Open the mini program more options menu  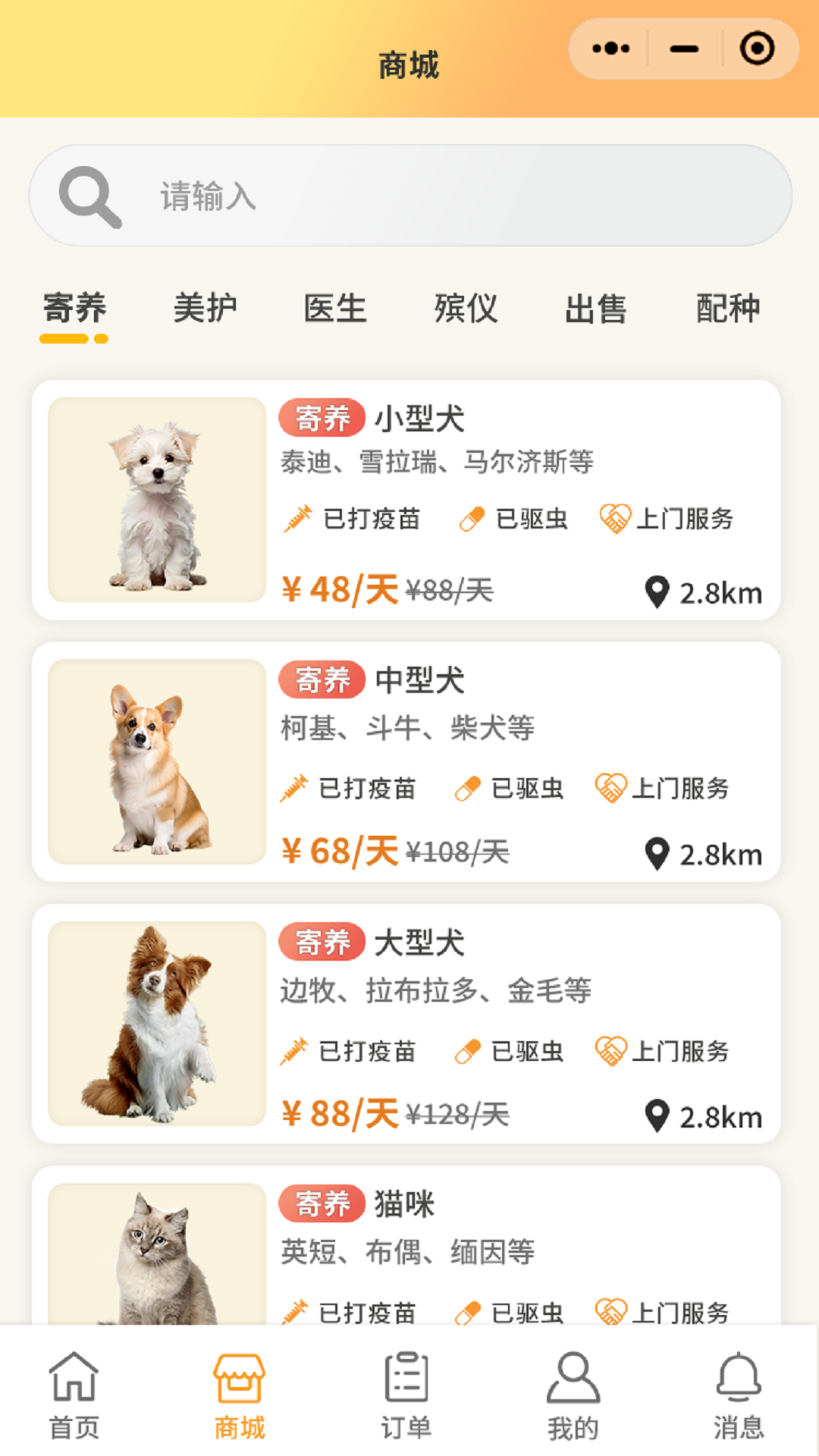(610, 49)
